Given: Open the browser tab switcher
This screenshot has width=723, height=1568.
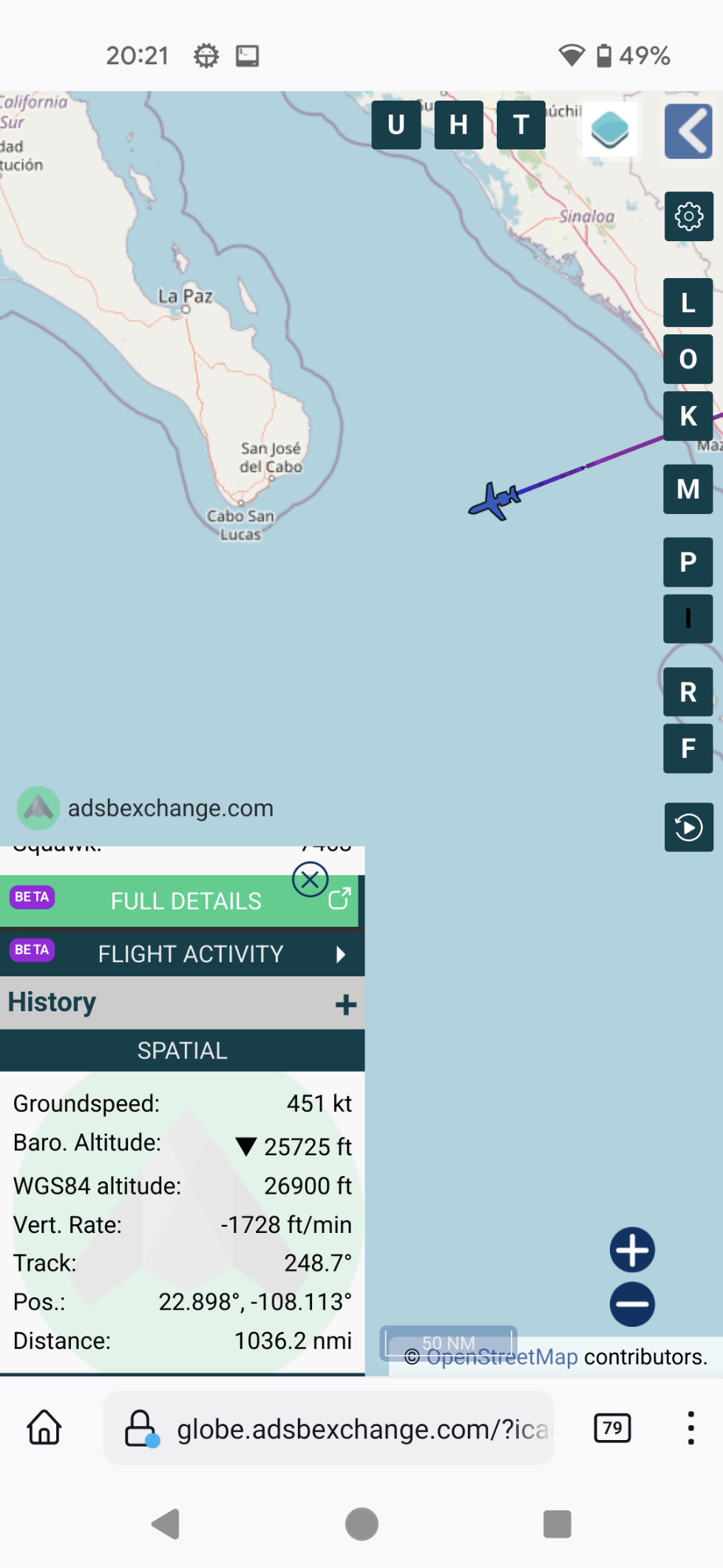Looking at the screenshot, I should pos(613,1427).
